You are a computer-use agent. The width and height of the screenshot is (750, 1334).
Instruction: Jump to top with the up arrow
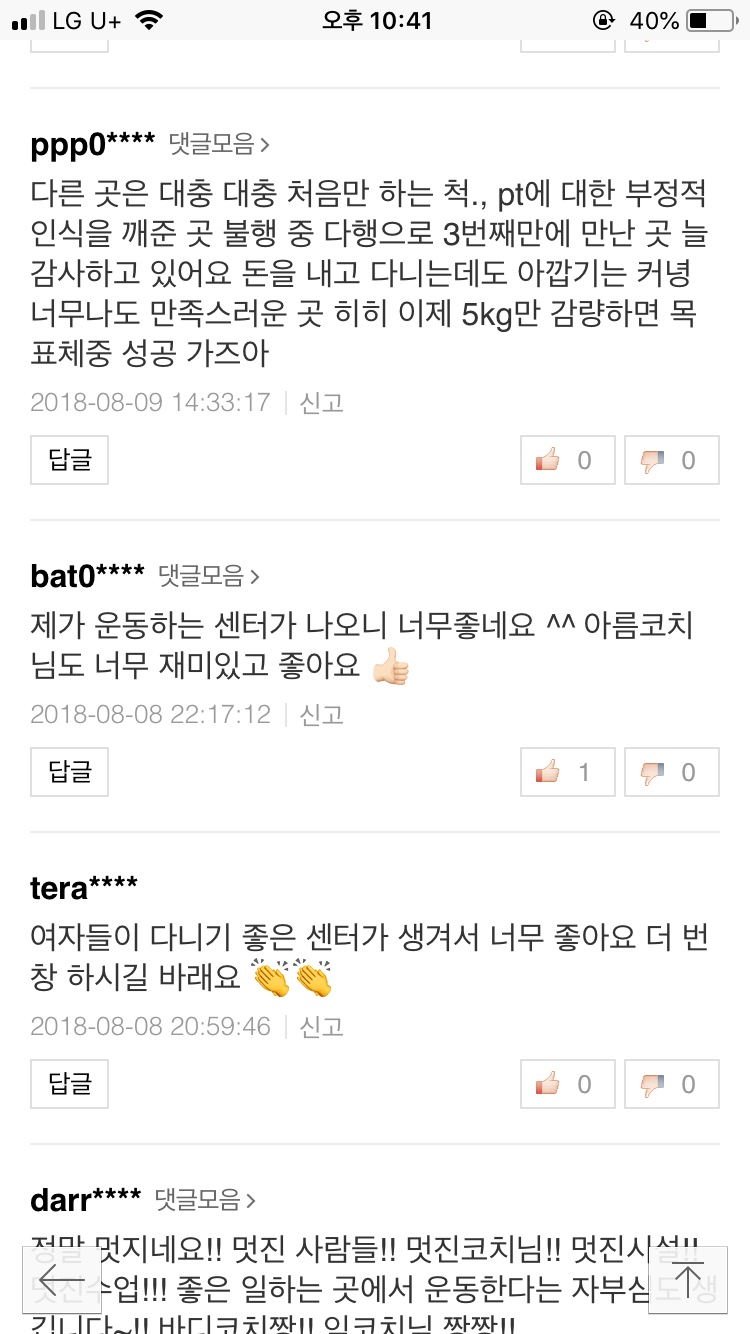point(687,1279)
